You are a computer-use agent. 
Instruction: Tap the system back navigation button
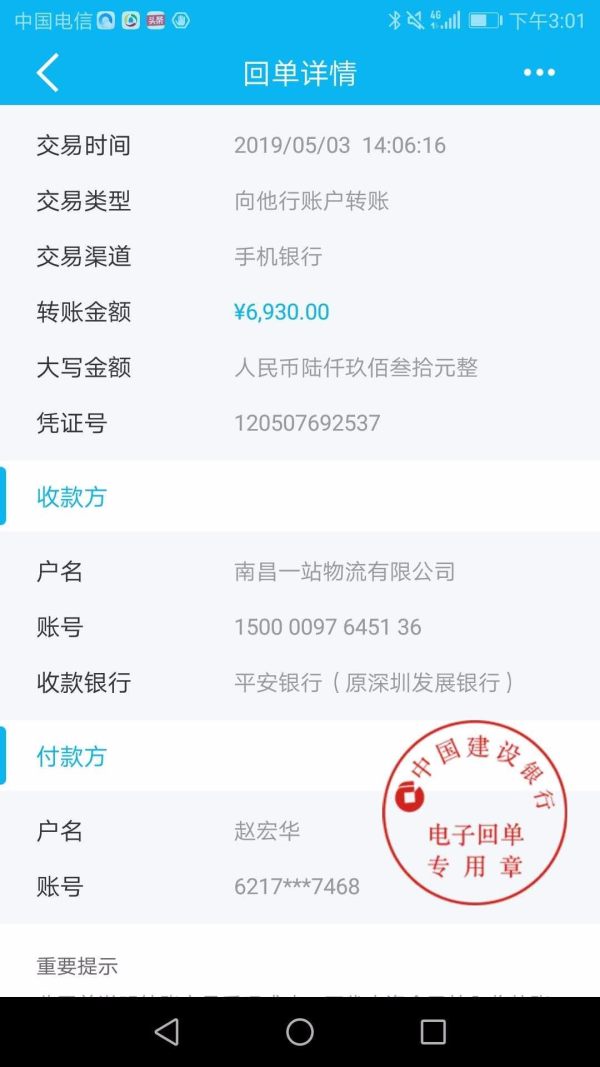tap(167, 1032)
